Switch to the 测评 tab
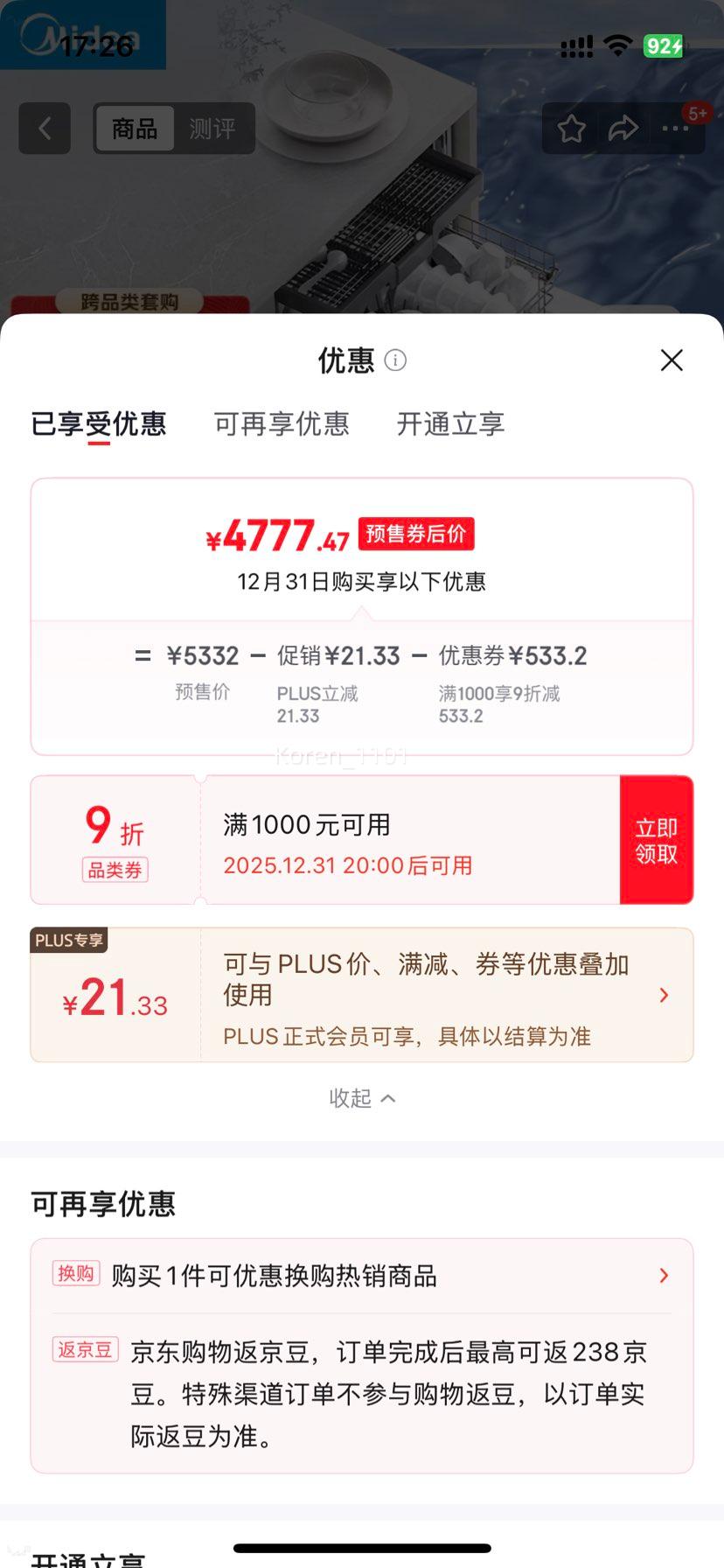This screenshot has height=1568, width=724. [x=212, y=128]
